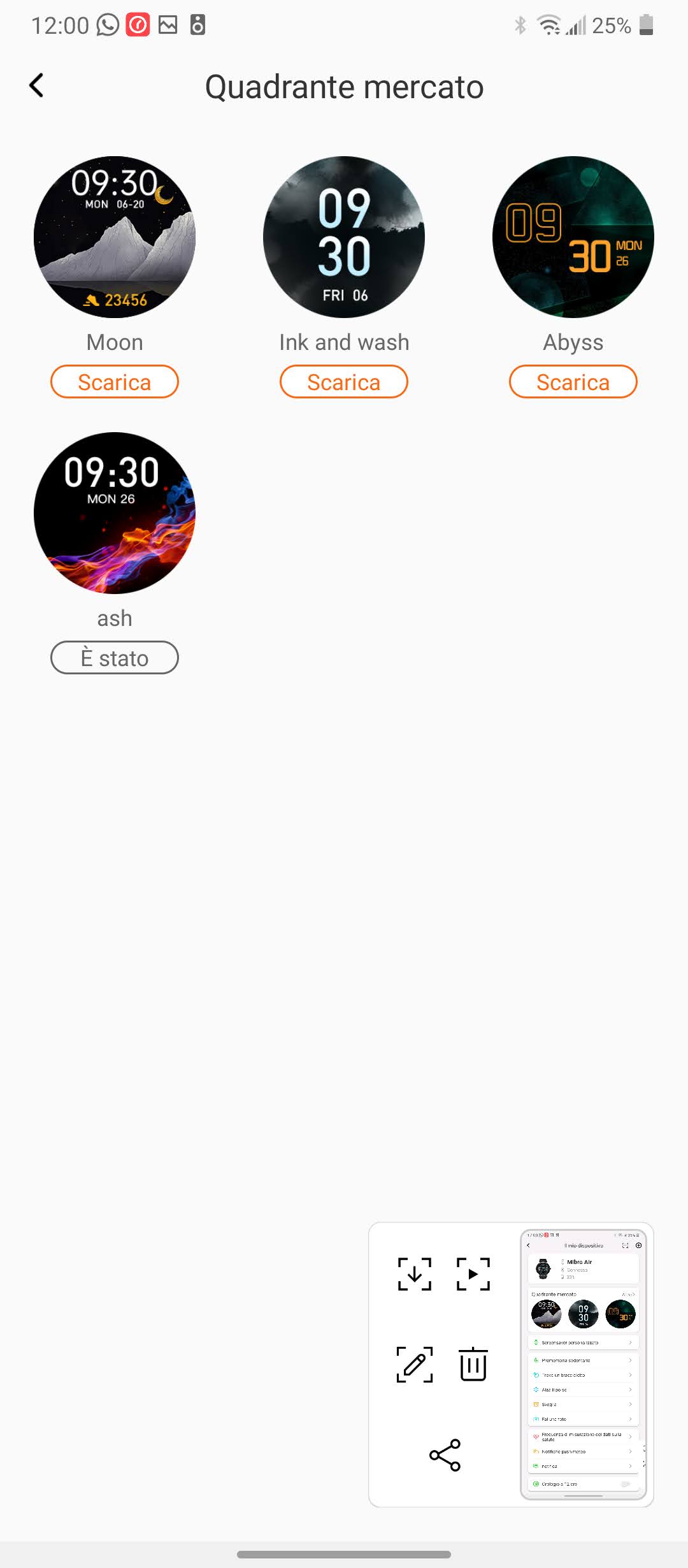
Task: Delete the captured screenshot
Action: (x=473, y=1365)
